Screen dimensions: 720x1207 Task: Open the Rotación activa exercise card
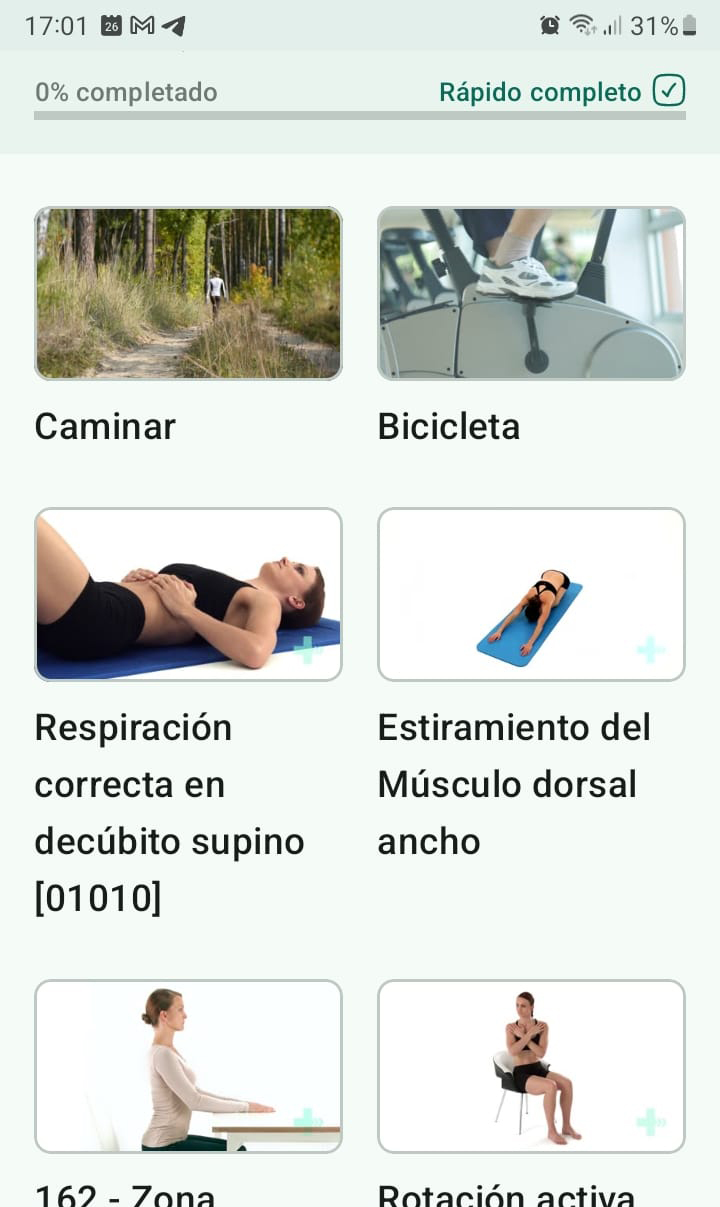pyautogui.click(x=531, y=1066)
